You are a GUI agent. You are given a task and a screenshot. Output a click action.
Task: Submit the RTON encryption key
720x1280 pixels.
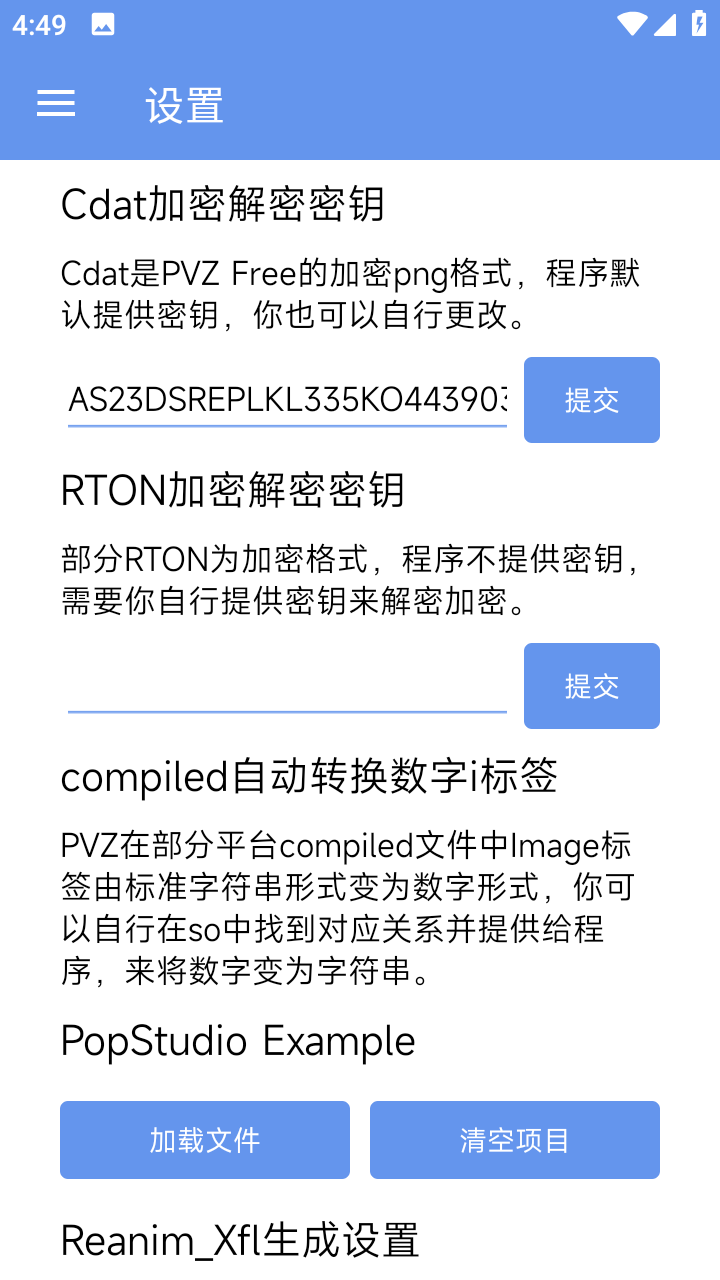(x=591, y=686)
